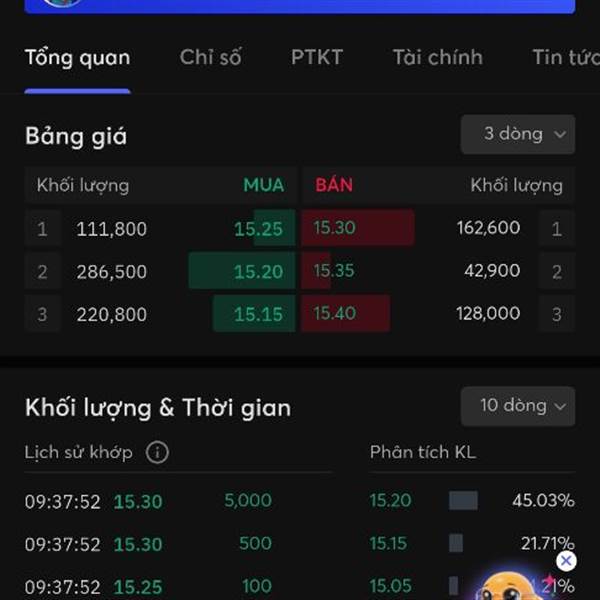Dismiss the floating mascot with its X

point(566,561)
